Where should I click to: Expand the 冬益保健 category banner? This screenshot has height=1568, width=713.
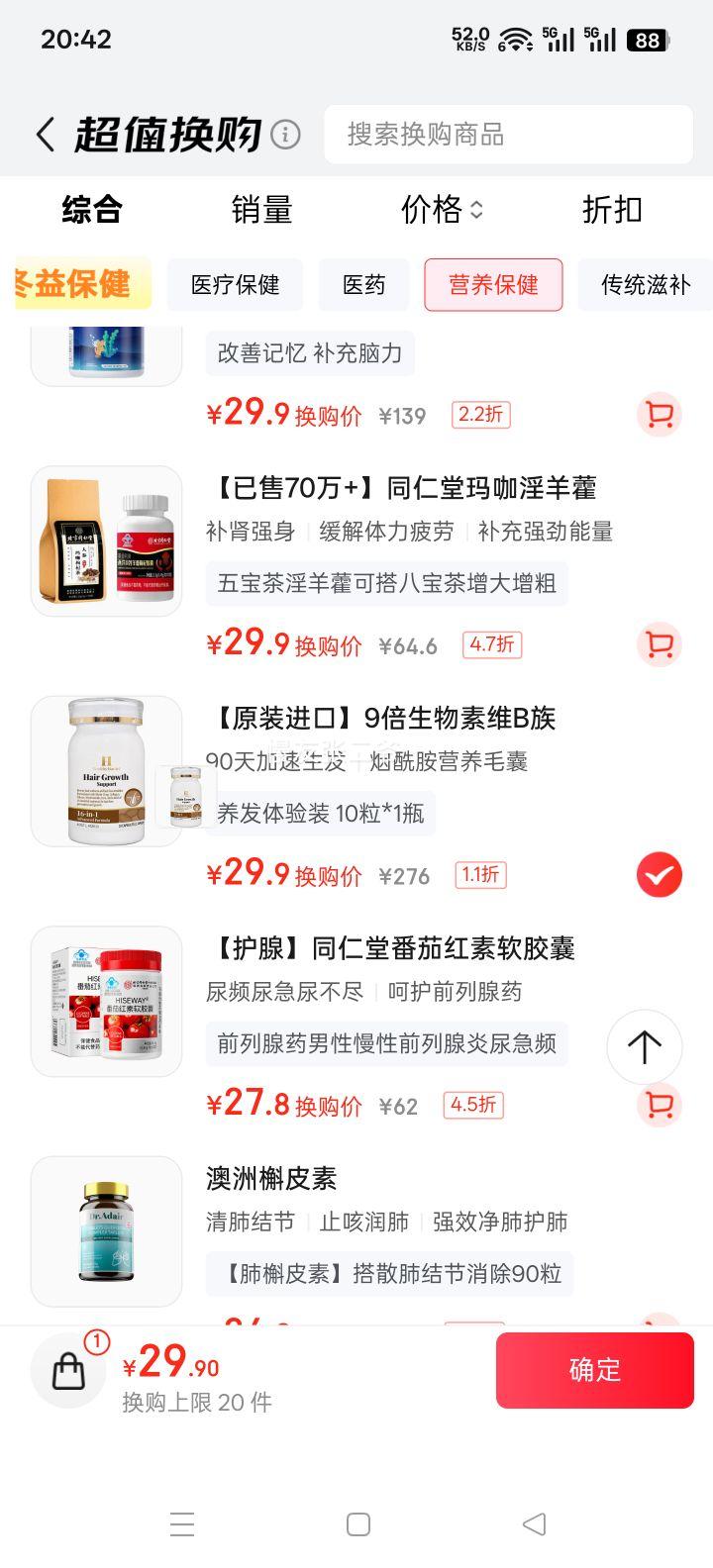(69, 285)
